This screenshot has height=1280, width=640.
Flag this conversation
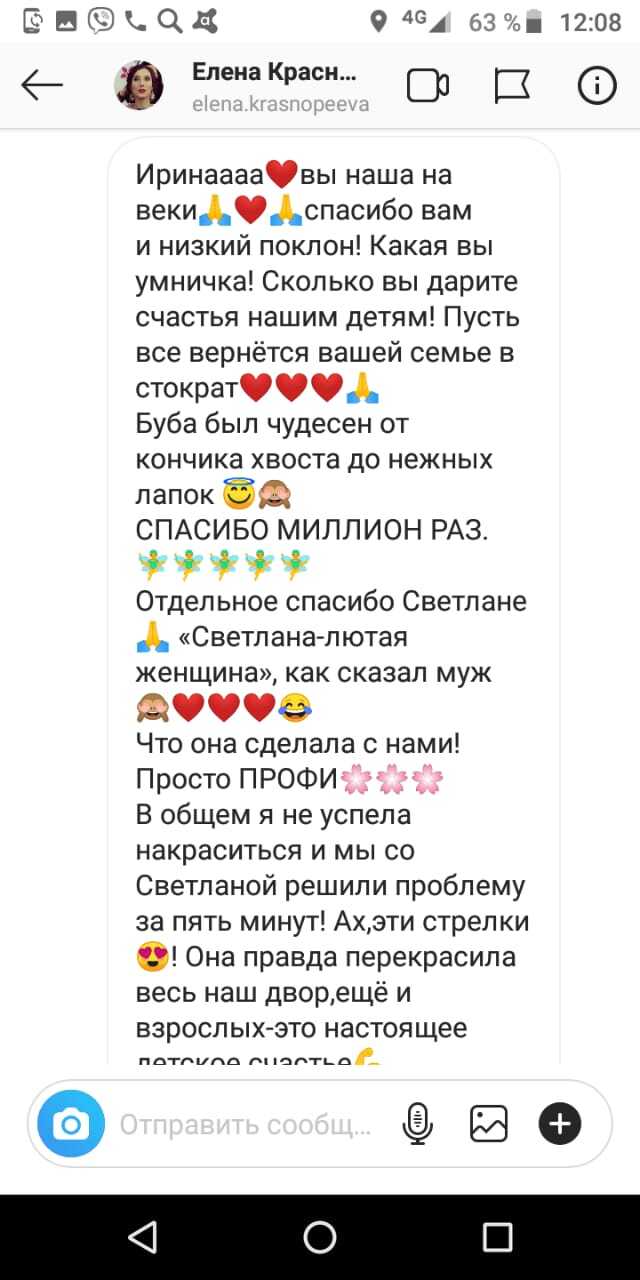[x=512, y=87]
